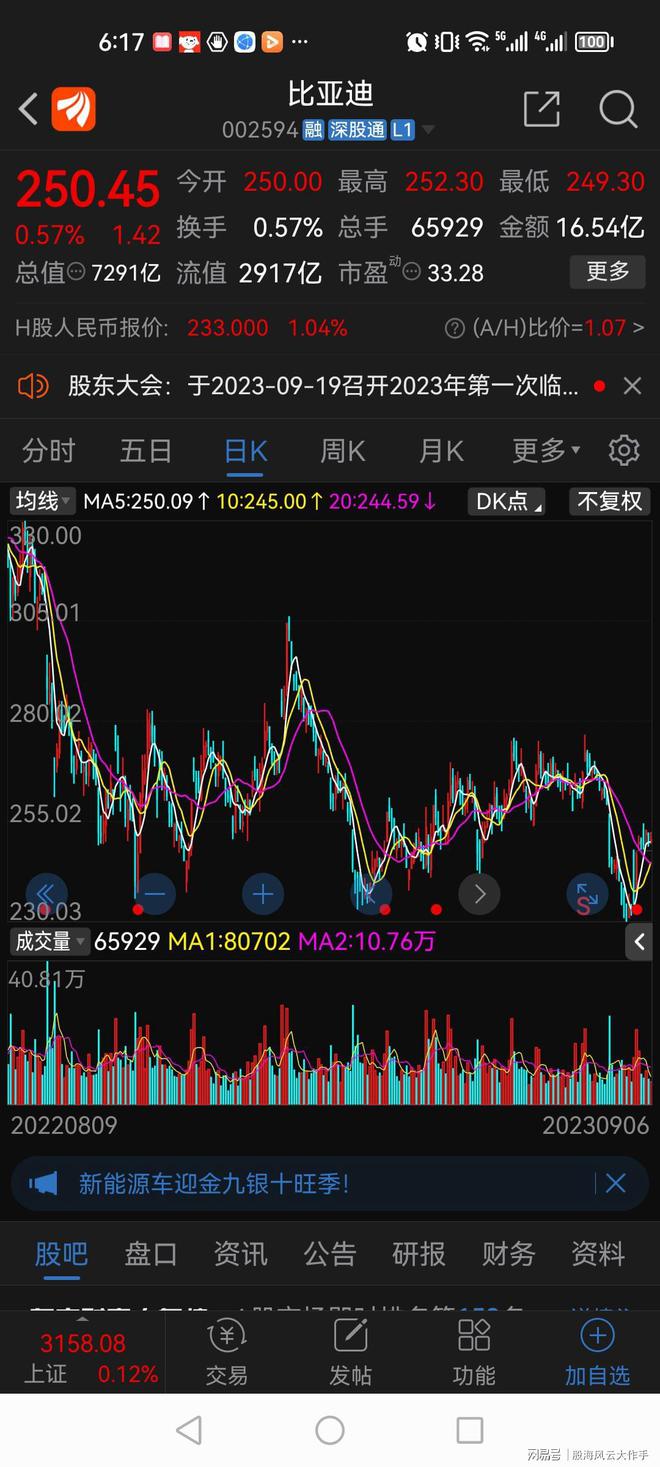
Task: Zoom in the K-line chart with plus
Action: click(263, 894)
